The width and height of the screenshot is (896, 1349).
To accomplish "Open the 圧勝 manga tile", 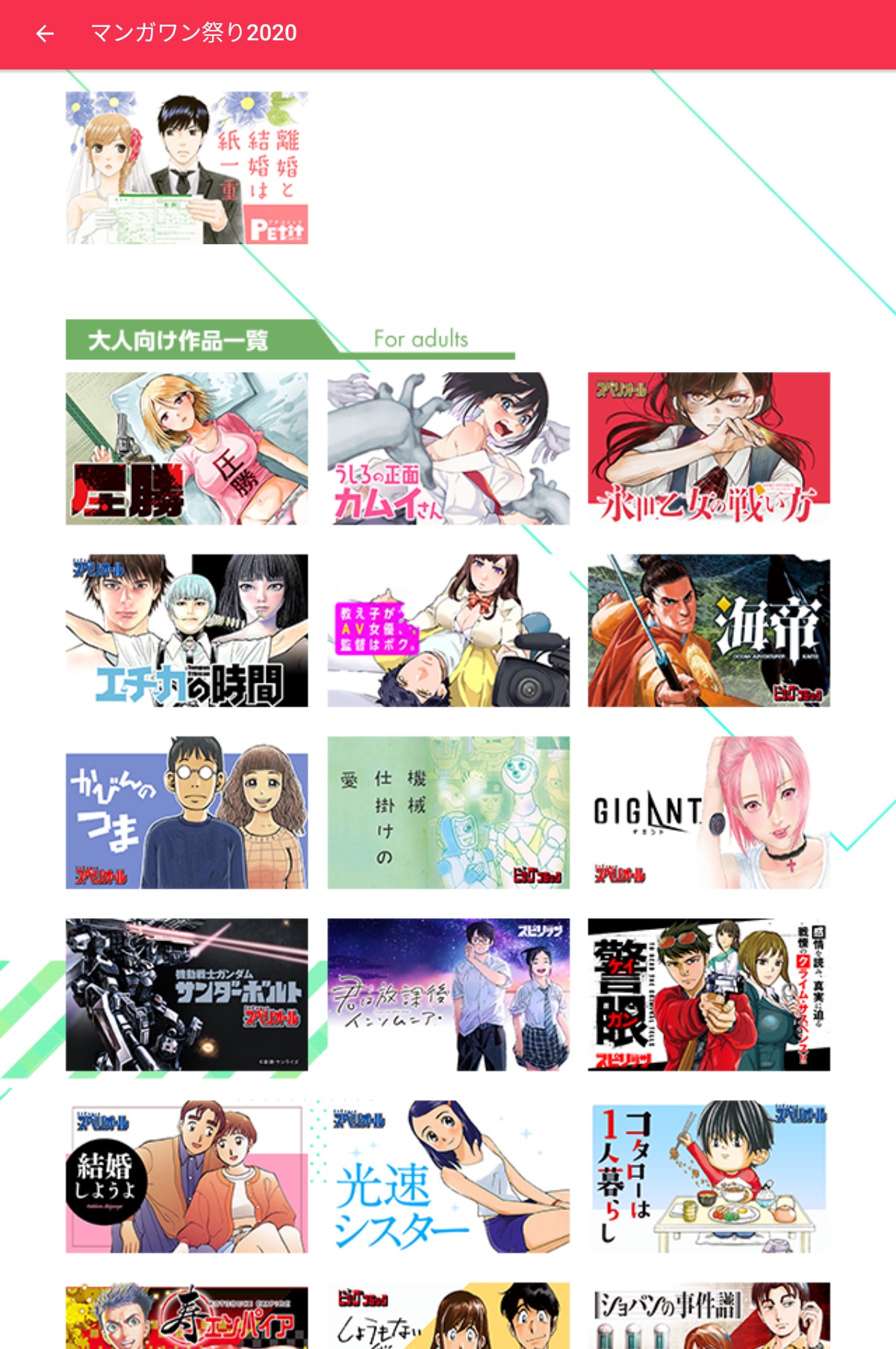I will click(x=187, y=448).
